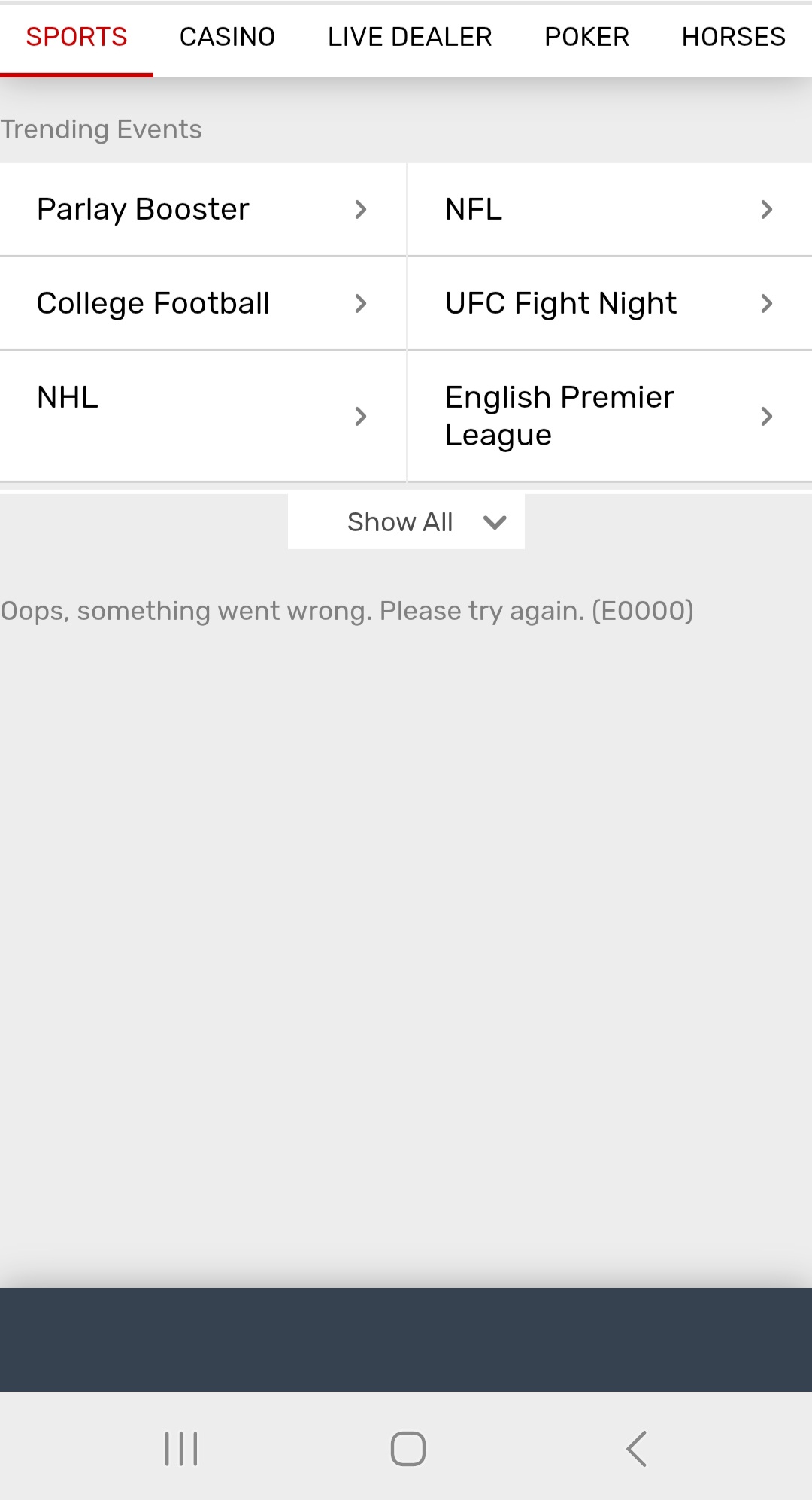Open English Premier League events
The width and height of the screenshot is (812, 1500).
(609, 415)
